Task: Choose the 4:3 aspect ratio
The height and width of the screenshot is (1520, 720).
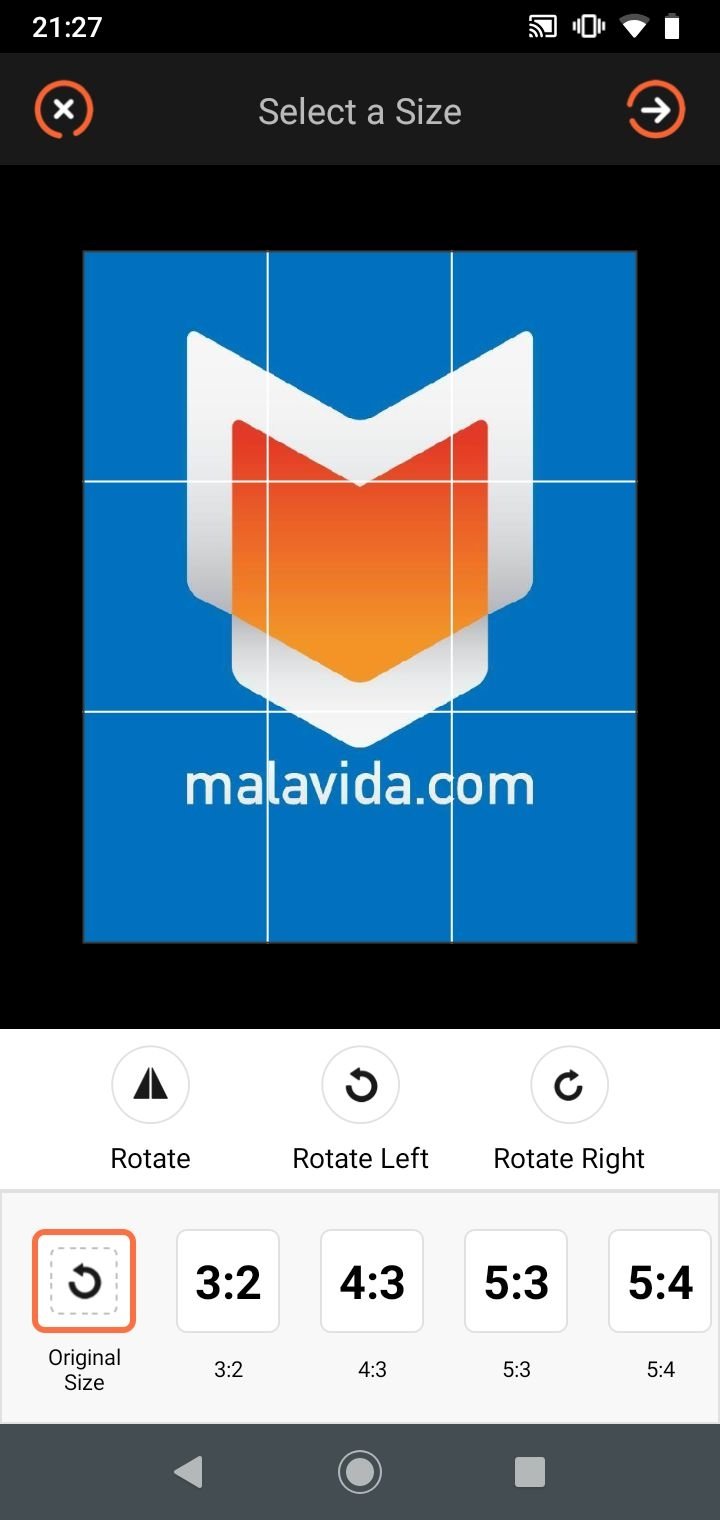Action: [x=372, y=1281]
